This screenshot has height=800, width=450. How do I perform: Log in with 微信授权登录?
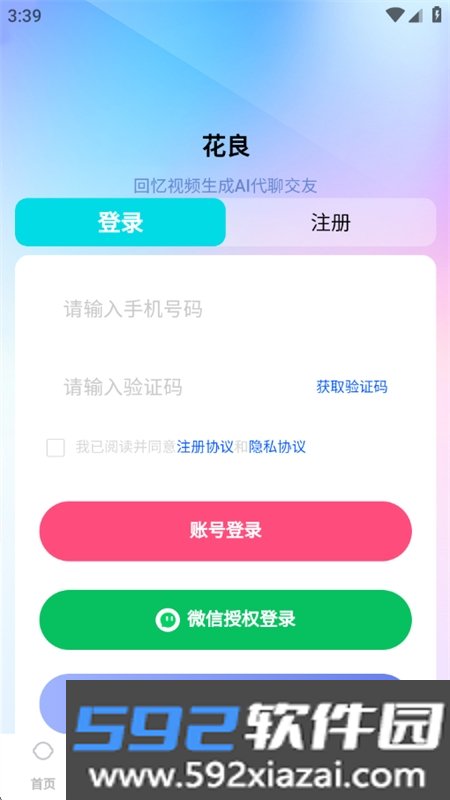tap(226, 620)
